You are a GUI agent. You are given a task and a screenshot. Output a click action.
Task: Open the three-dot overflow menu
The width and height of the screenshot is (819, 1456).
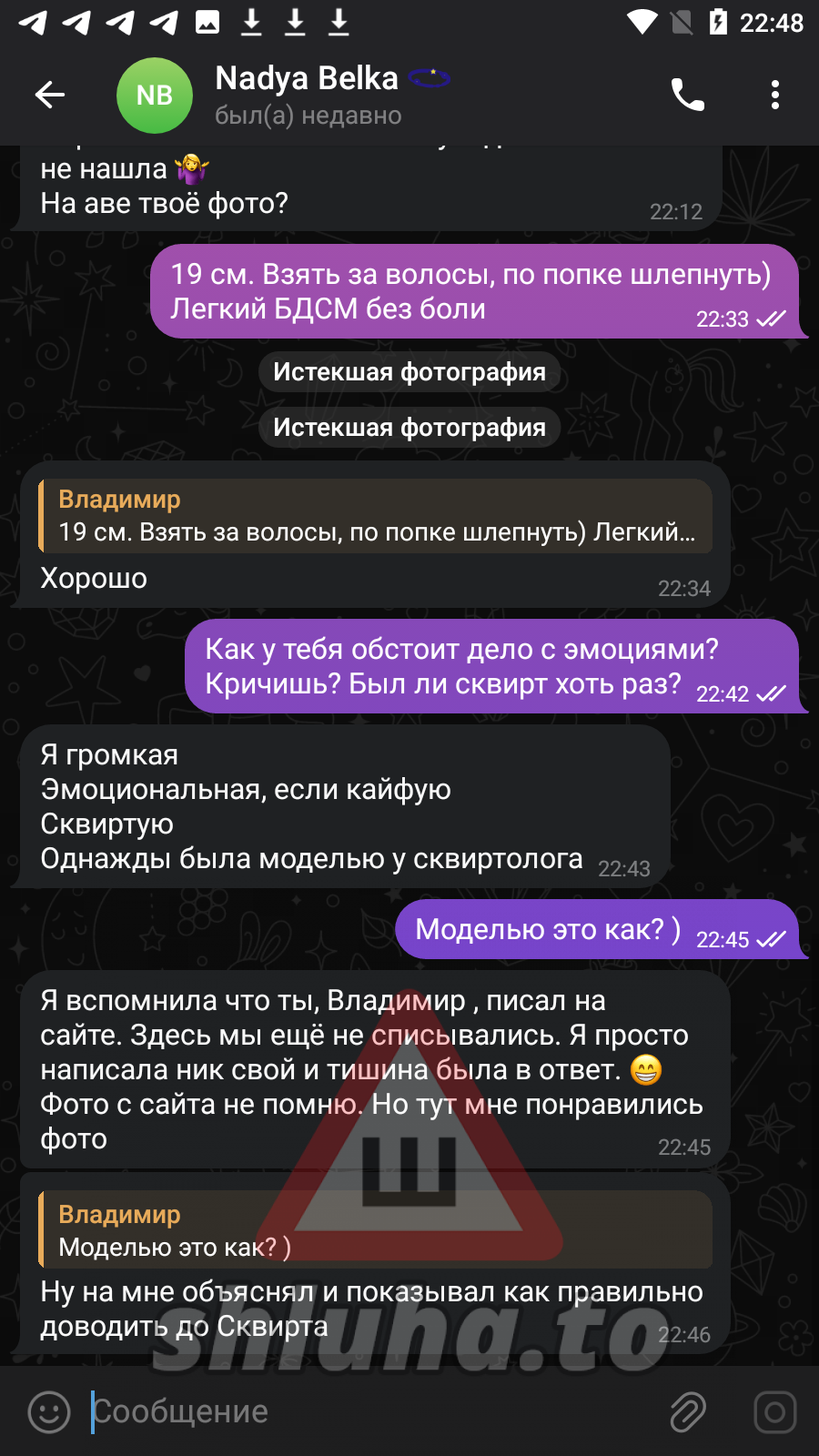coord(775,95)
